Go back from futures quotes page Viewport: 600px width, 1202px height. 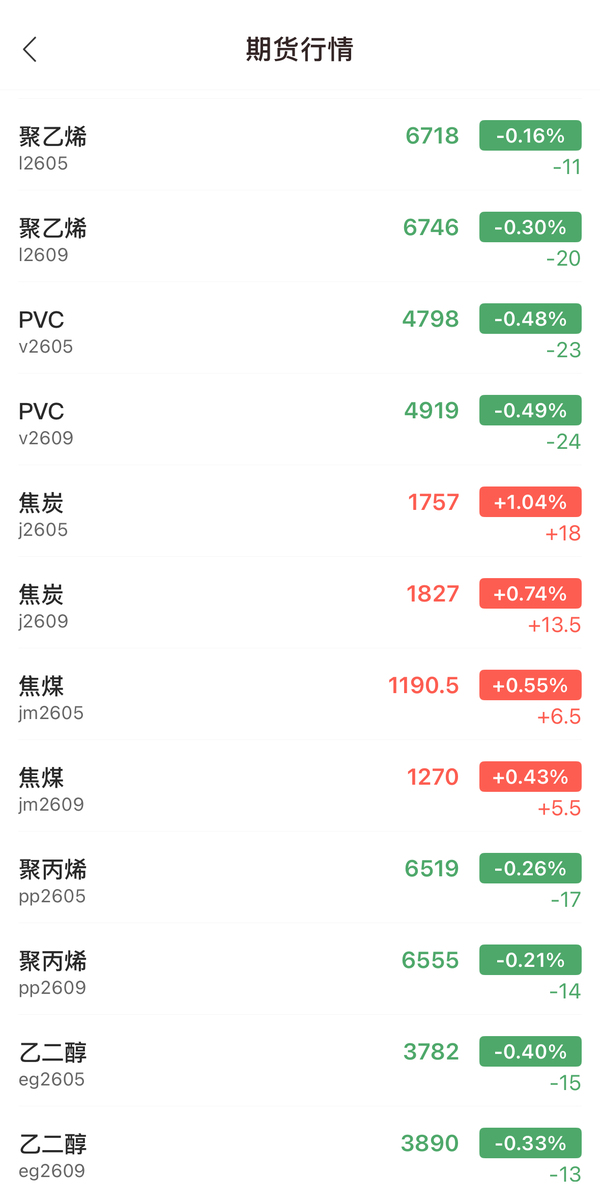(x=30, y=49)
